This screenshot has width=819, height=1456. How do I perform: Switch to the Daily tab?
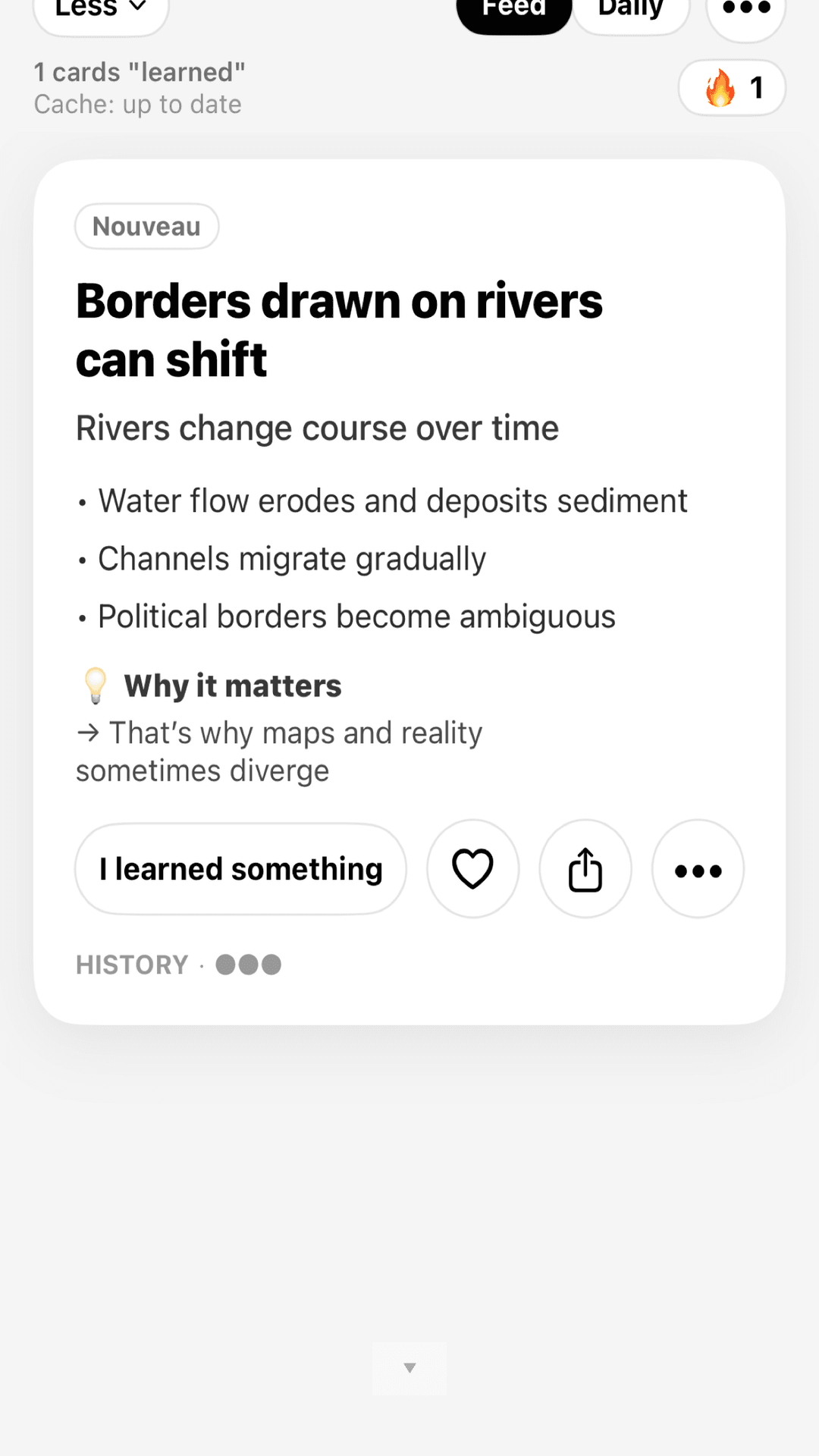(x=630, y=8)
